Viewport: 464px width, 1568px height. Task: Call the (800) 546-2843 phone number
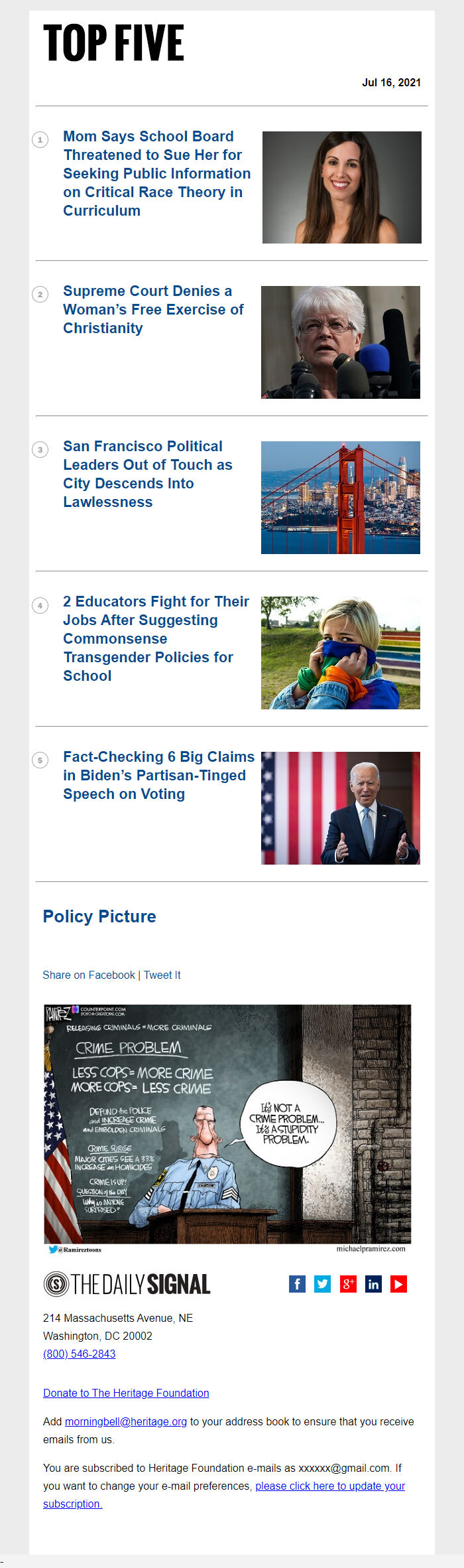tap(79, 1354)
